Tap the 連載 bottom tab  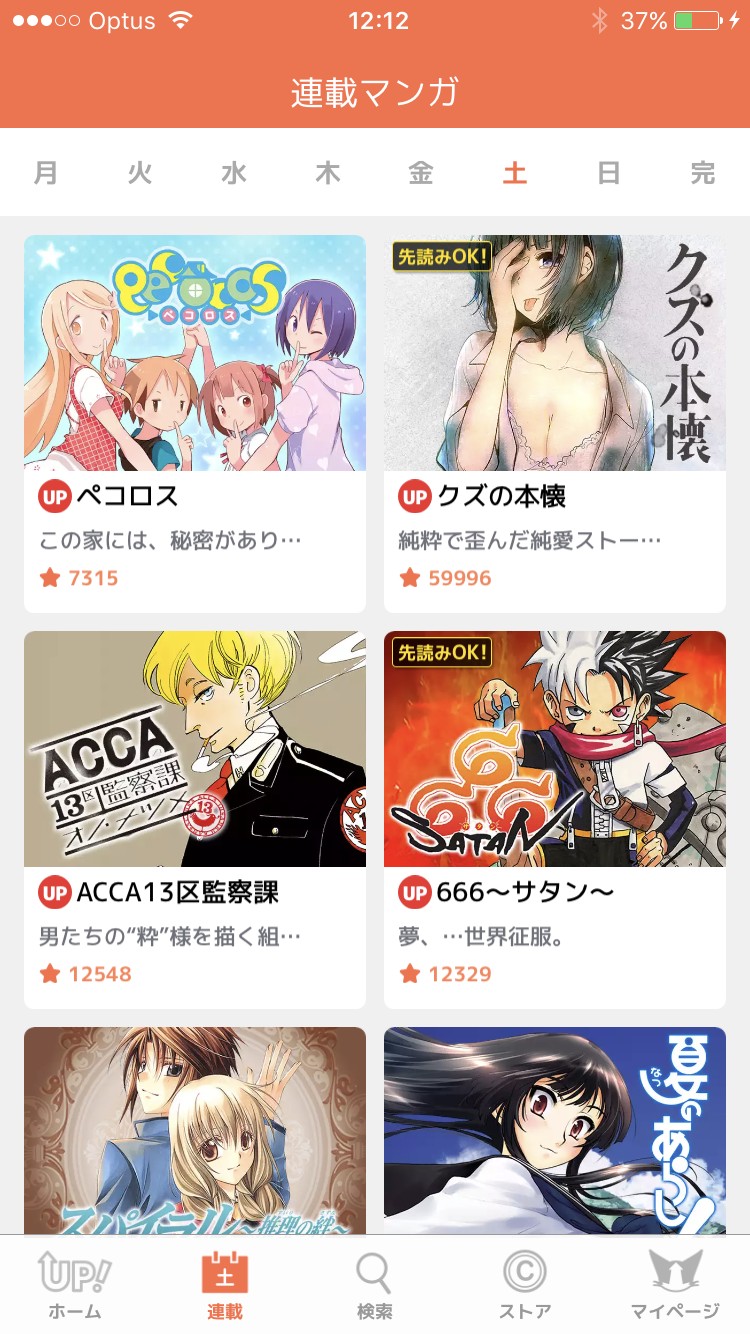(x=225, y=1285)
